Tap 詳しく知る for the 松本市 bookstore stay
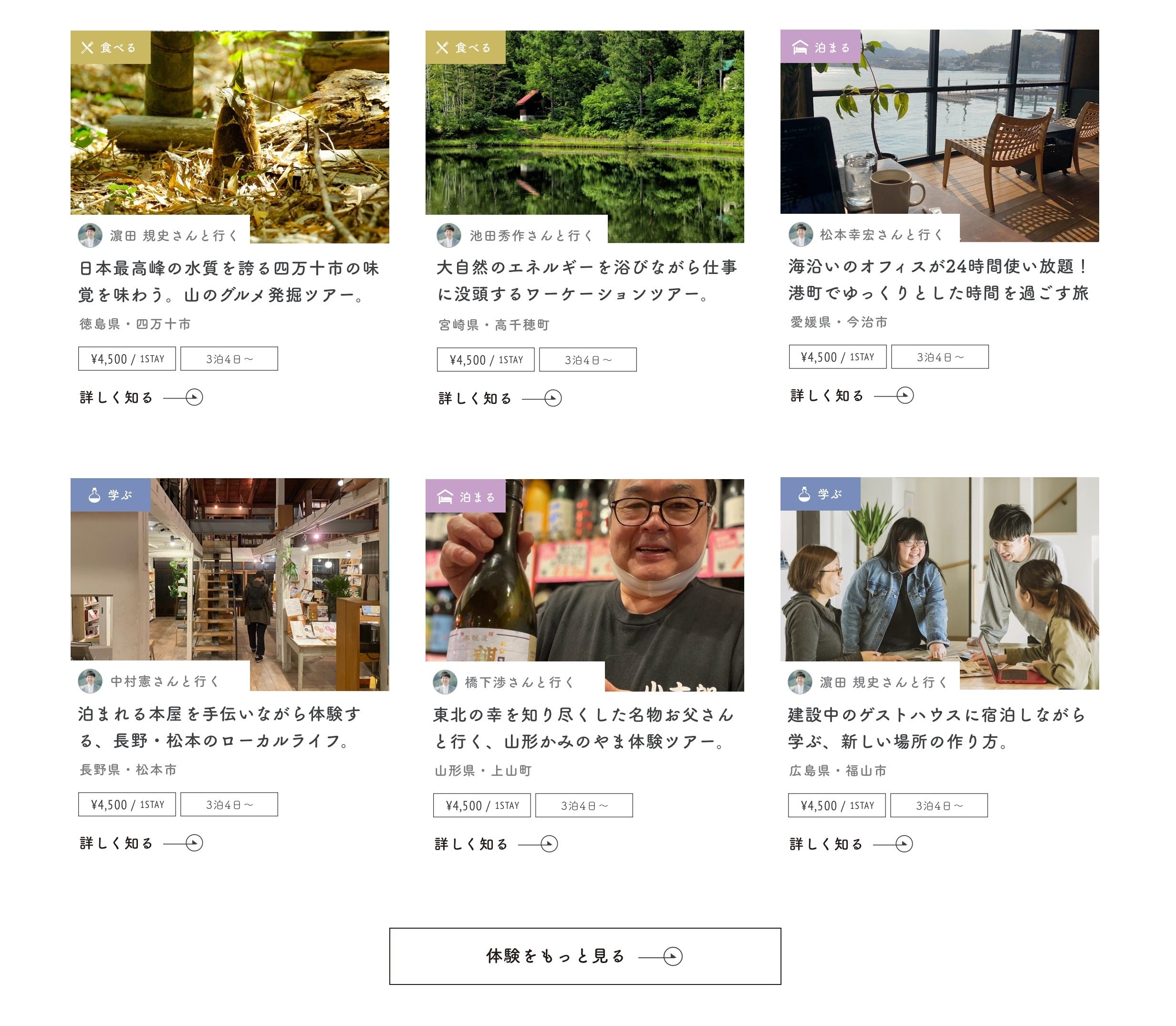The image size is (1176, 1026). [141, 843]
